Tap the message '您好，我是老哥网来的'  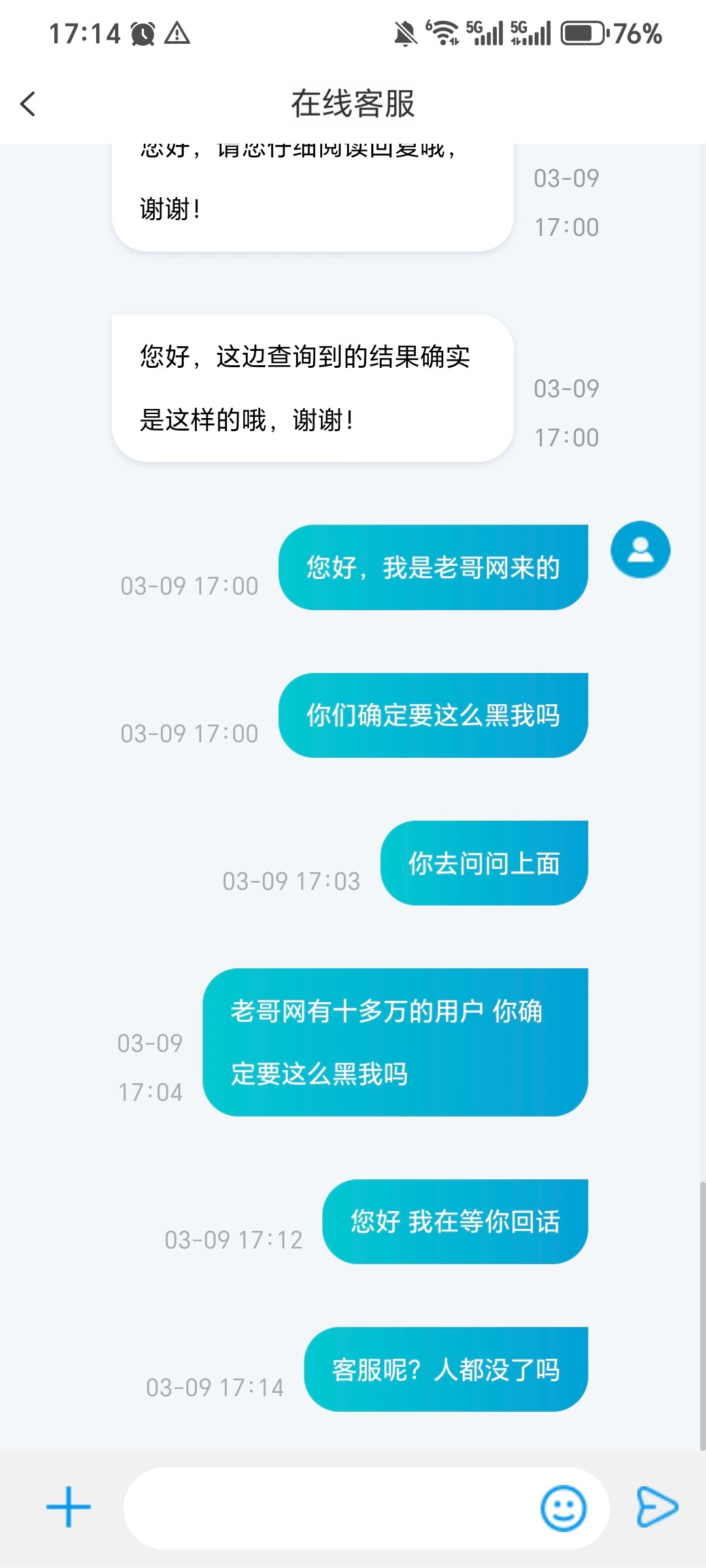[x=433, y=567]
